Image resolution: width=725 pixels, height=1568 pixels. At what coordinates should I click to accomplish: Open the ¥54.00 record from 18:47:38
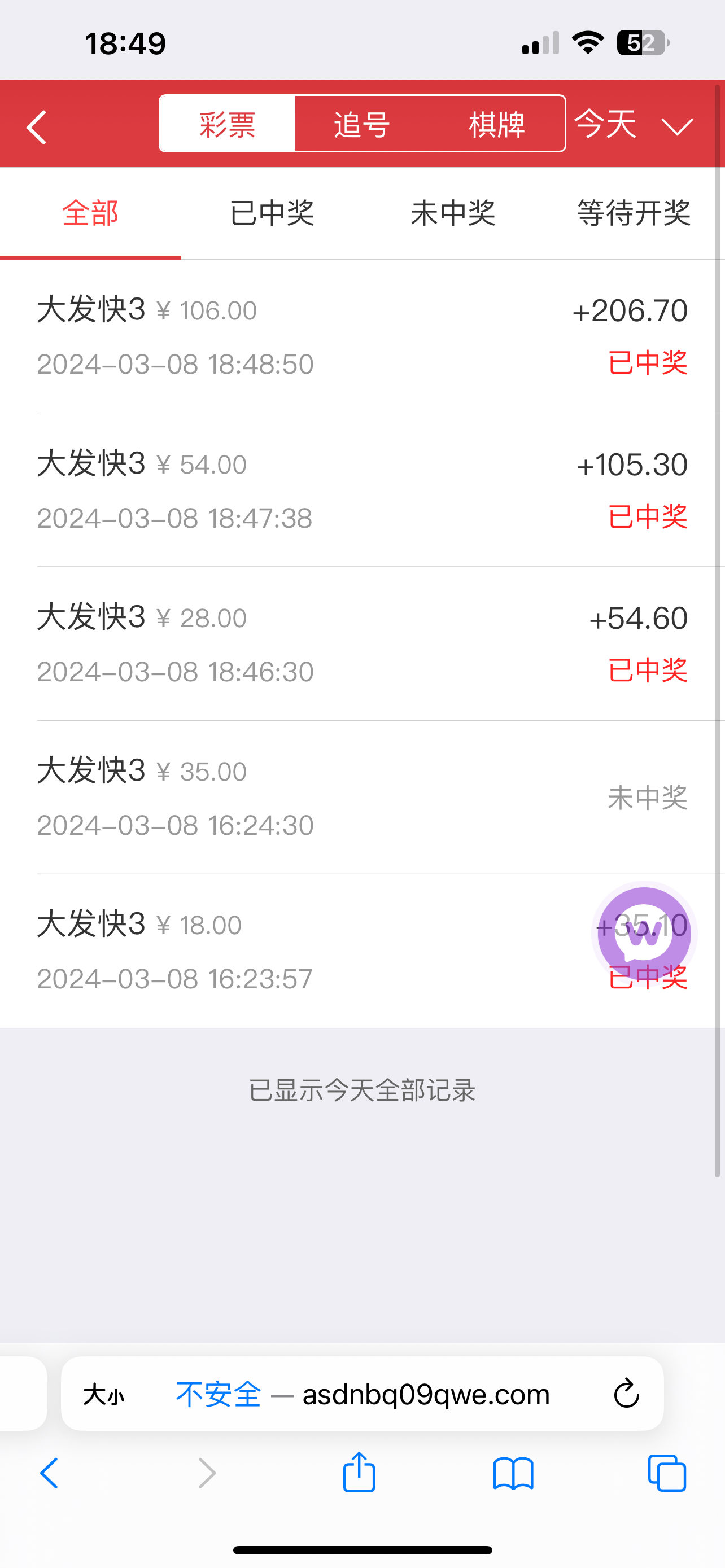click(362, 490)
